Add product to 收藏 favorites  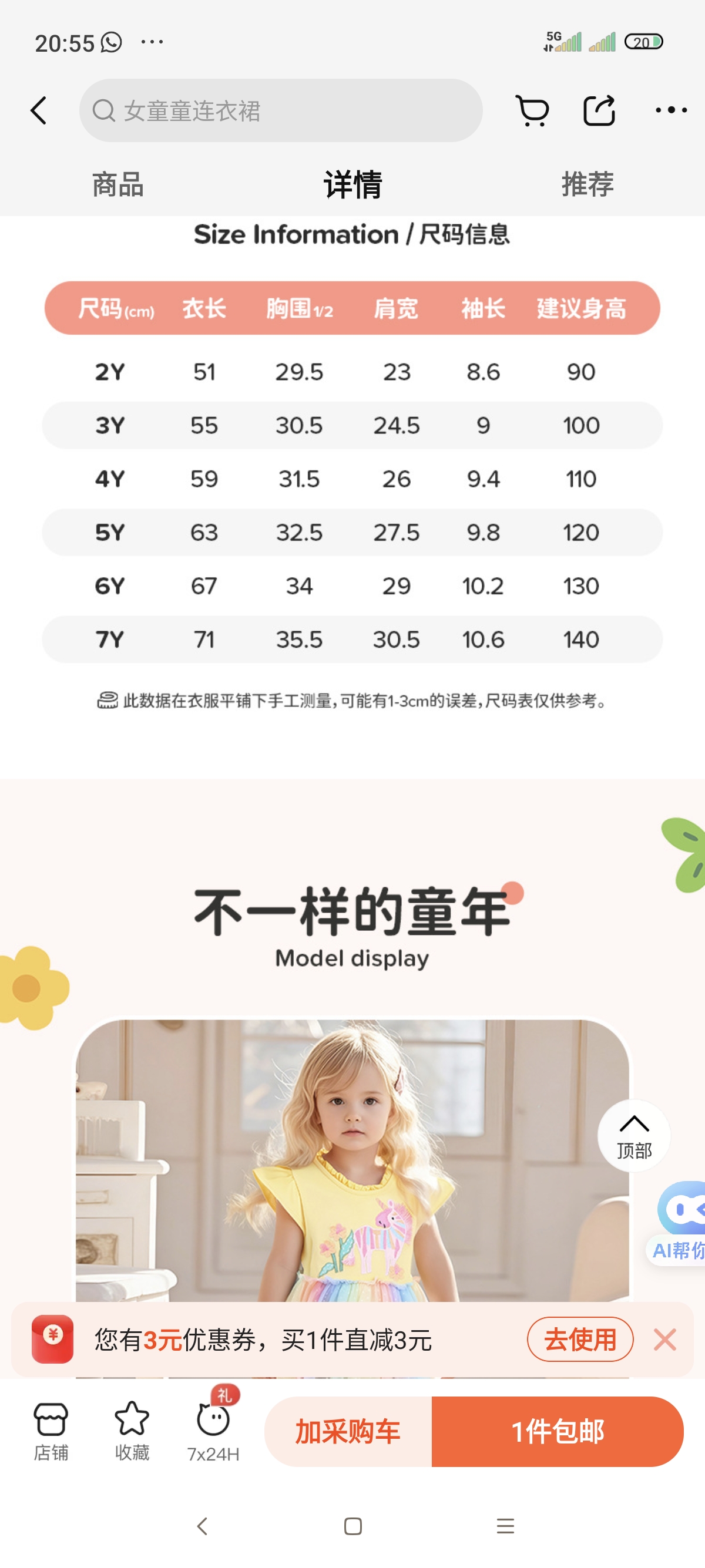[x=132, y=1431]
